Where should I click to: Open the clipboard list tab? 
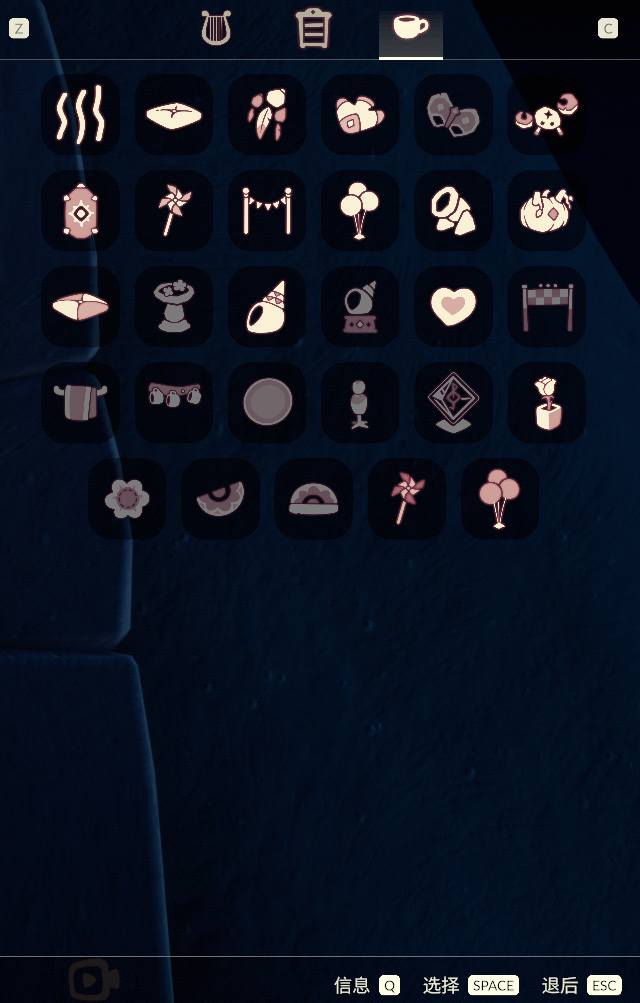tap(313, 29)
